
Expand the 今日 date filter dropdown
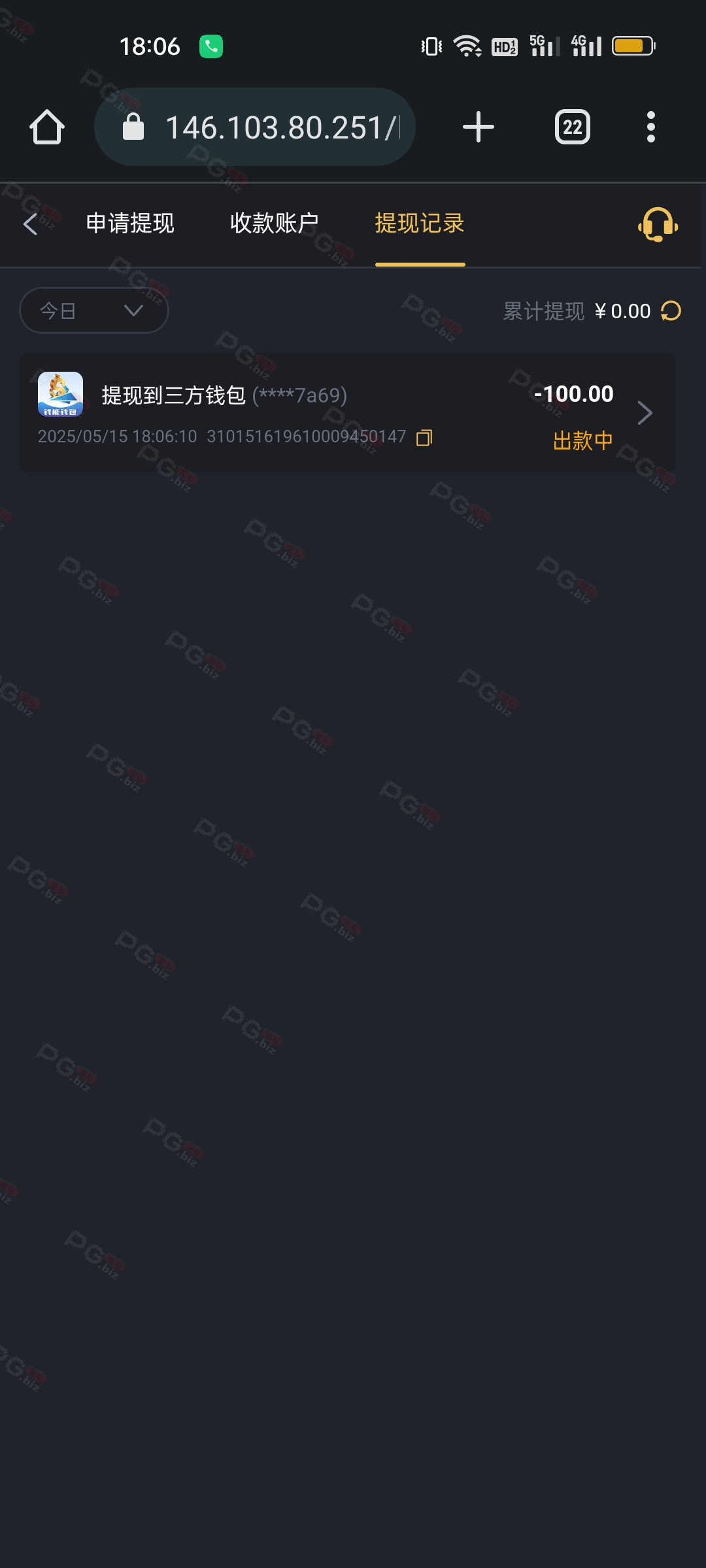(94, 310)
